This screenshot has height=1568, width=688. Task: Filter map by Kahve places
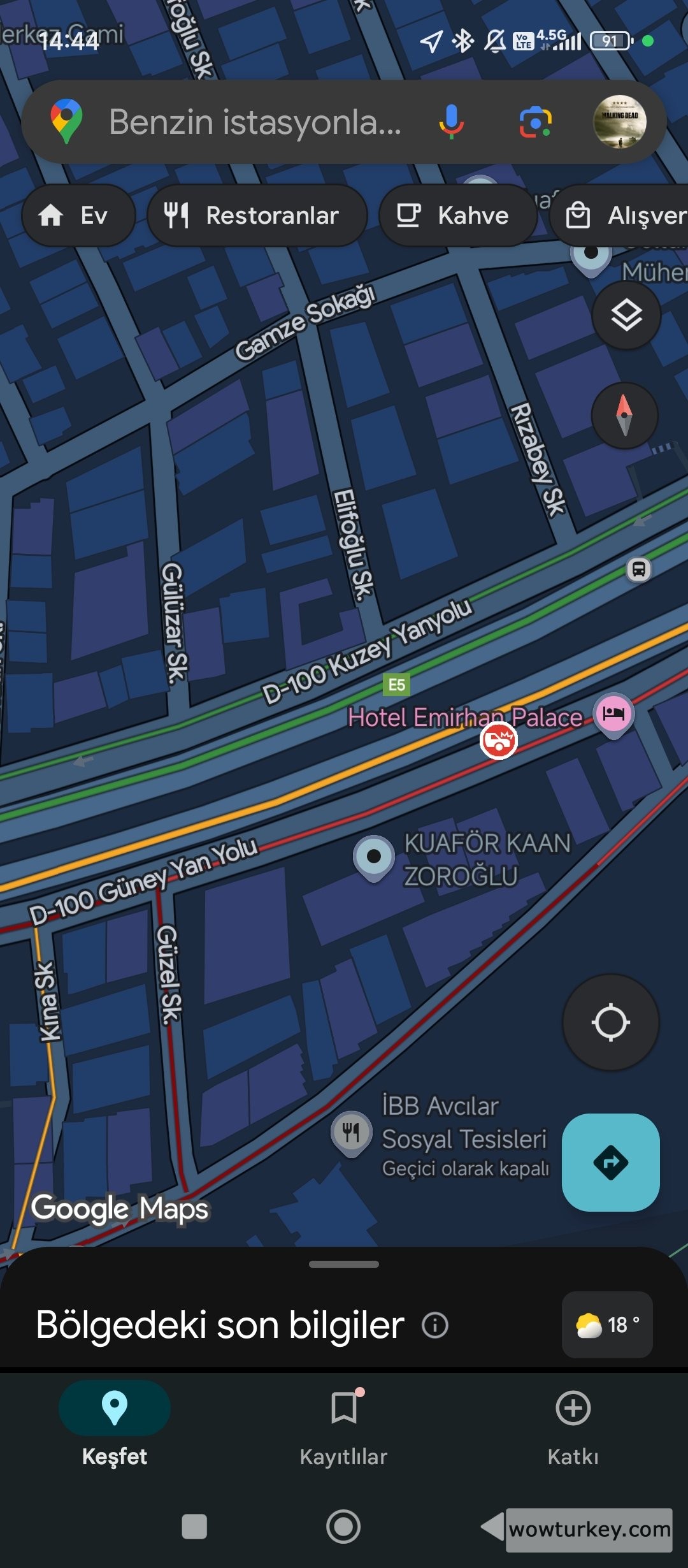pyautogui.click(x=457, y=215)
